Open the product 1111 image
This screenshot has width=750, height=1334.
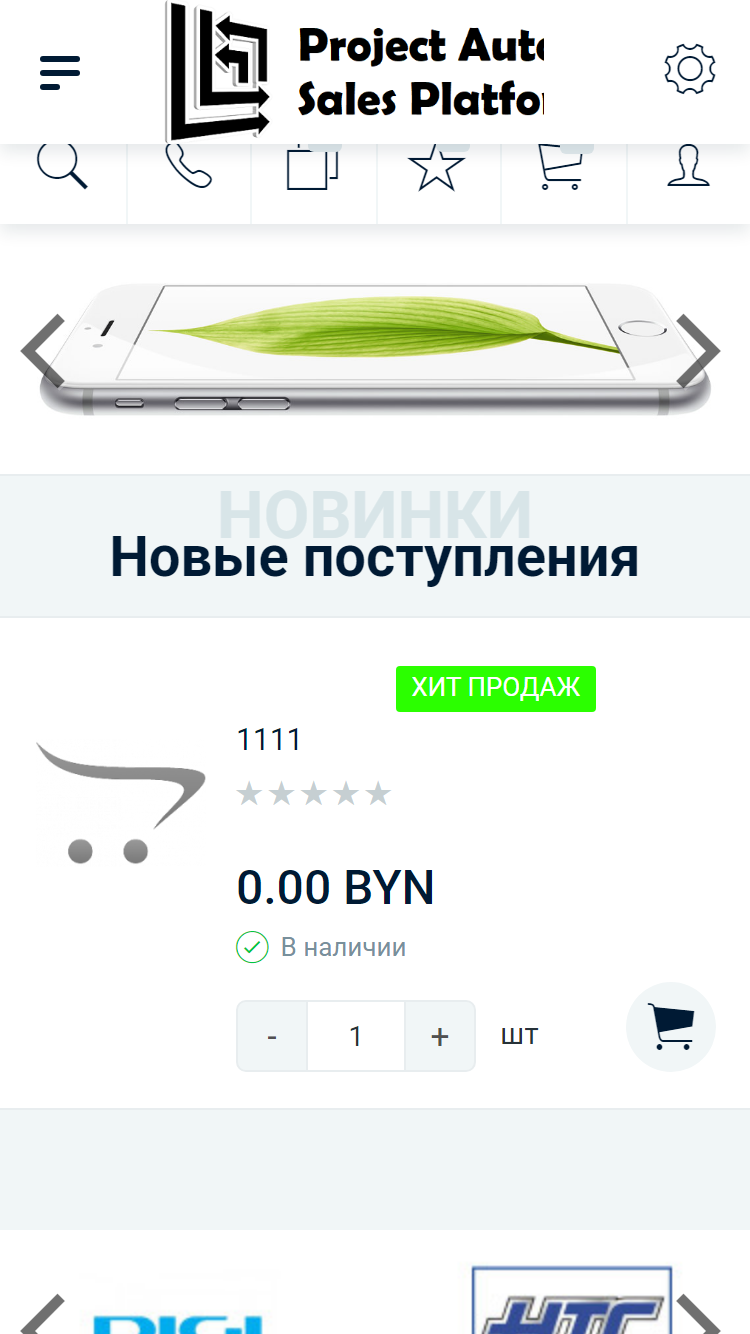point(120,802)
